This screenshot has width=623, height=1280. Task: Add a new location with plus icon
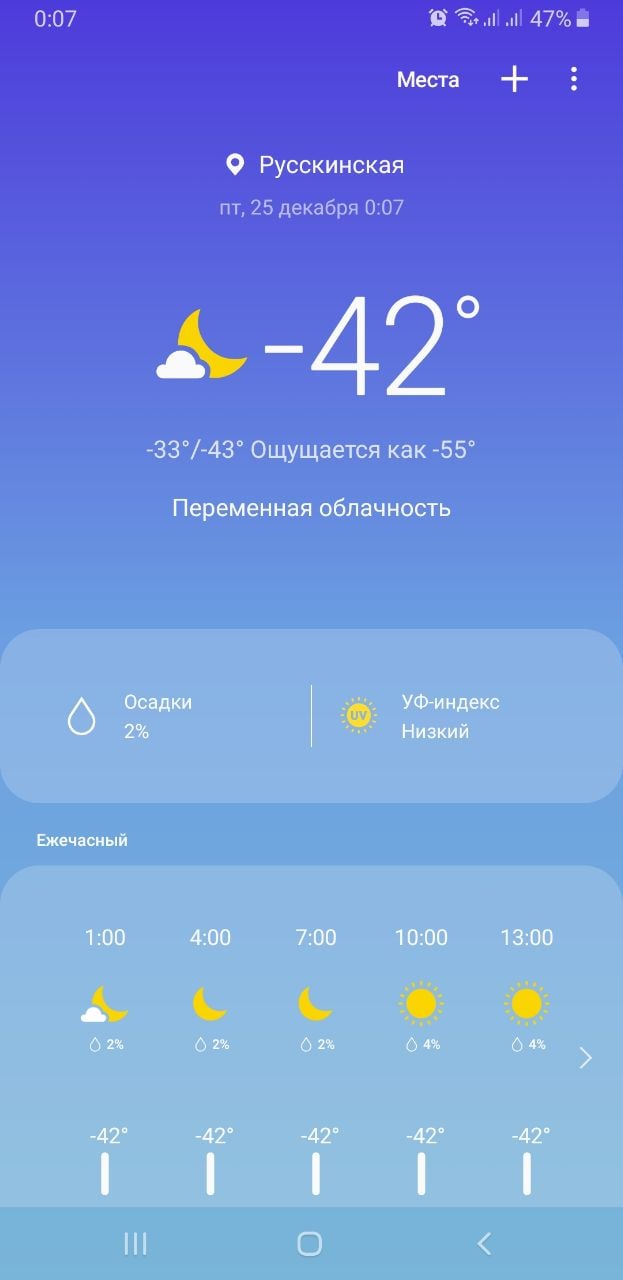[x=514, y=79]
